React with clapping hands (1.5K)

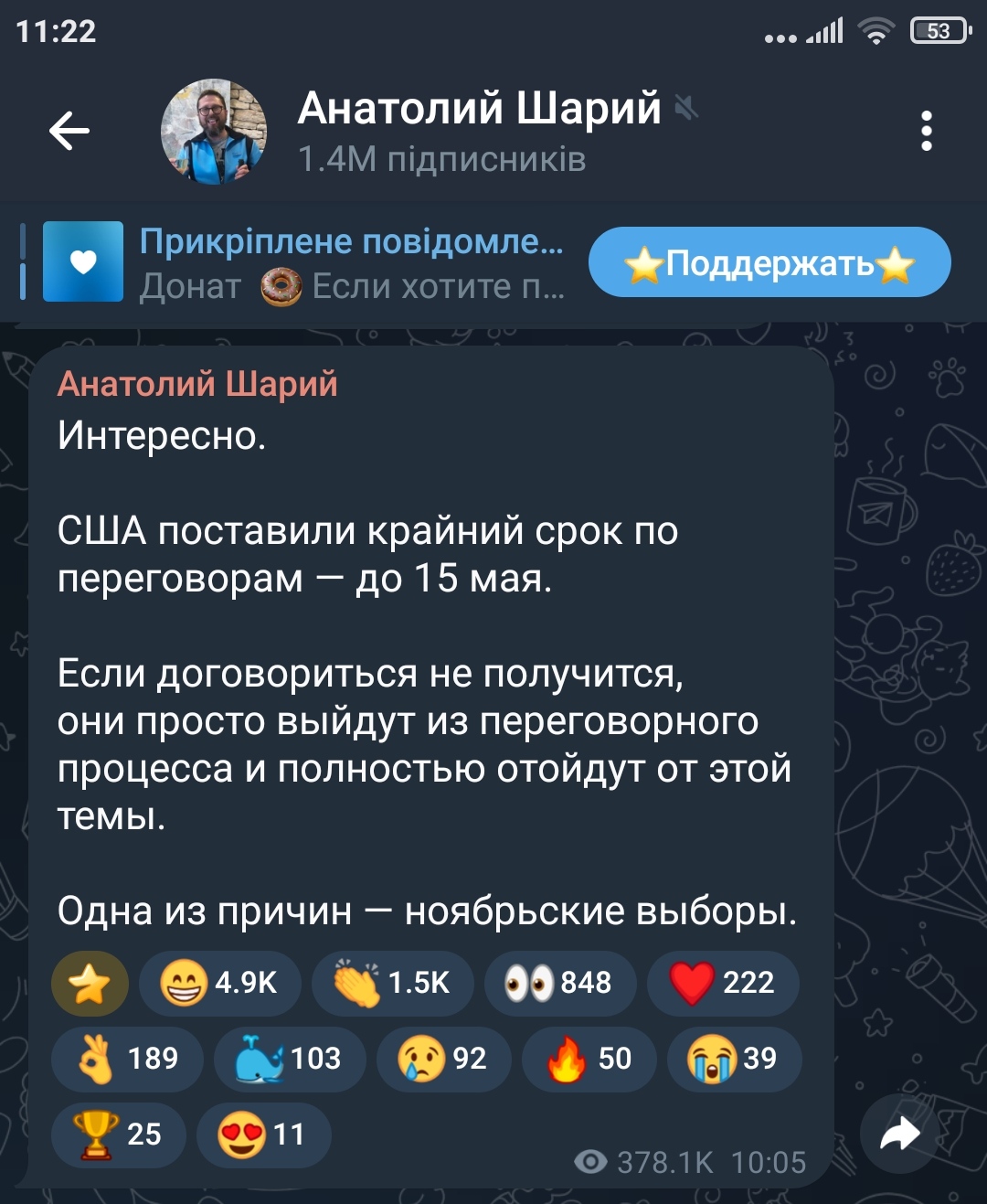pyautogui.click(x=392, y=984)
